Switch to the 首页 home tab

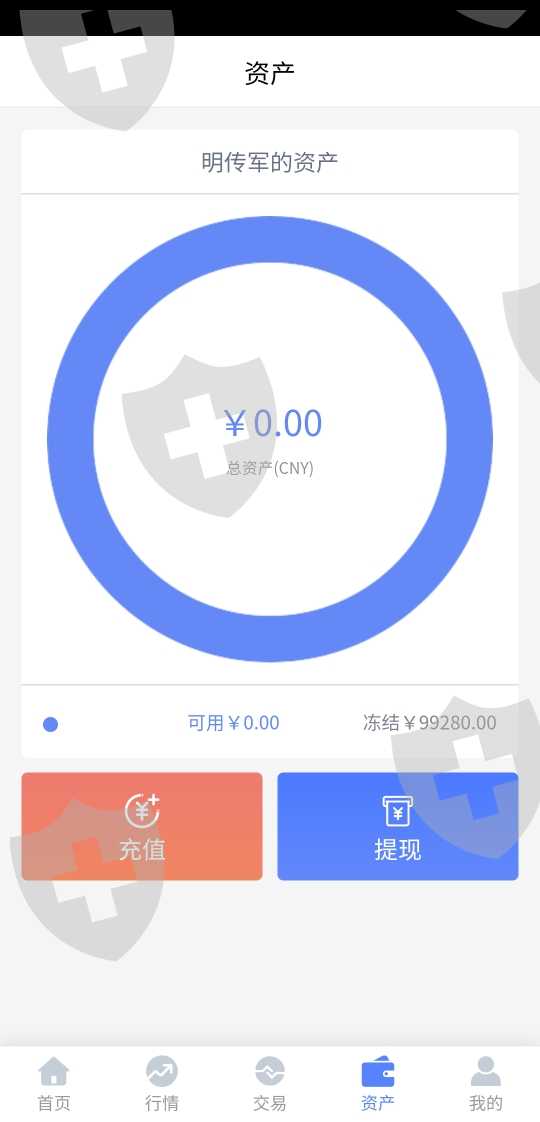coord(54,1083)
